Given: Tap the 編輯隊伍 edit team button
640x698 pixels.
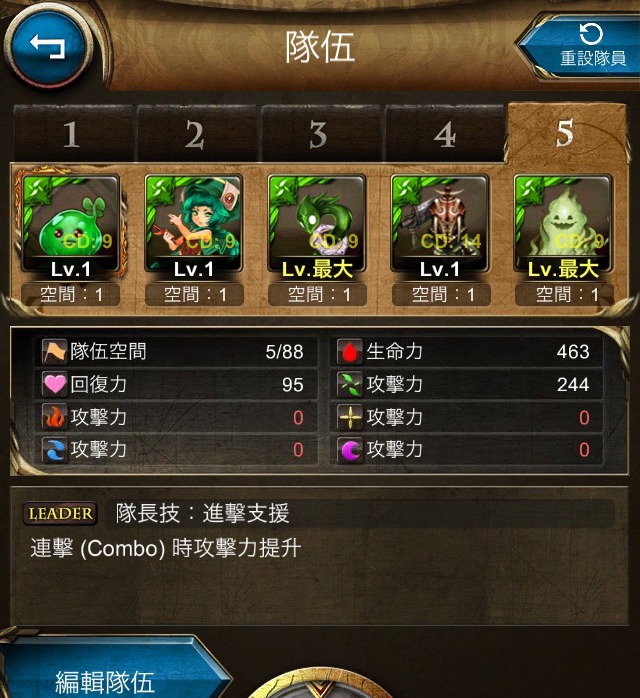Looking at the screenshot, I should pos(105,680).
